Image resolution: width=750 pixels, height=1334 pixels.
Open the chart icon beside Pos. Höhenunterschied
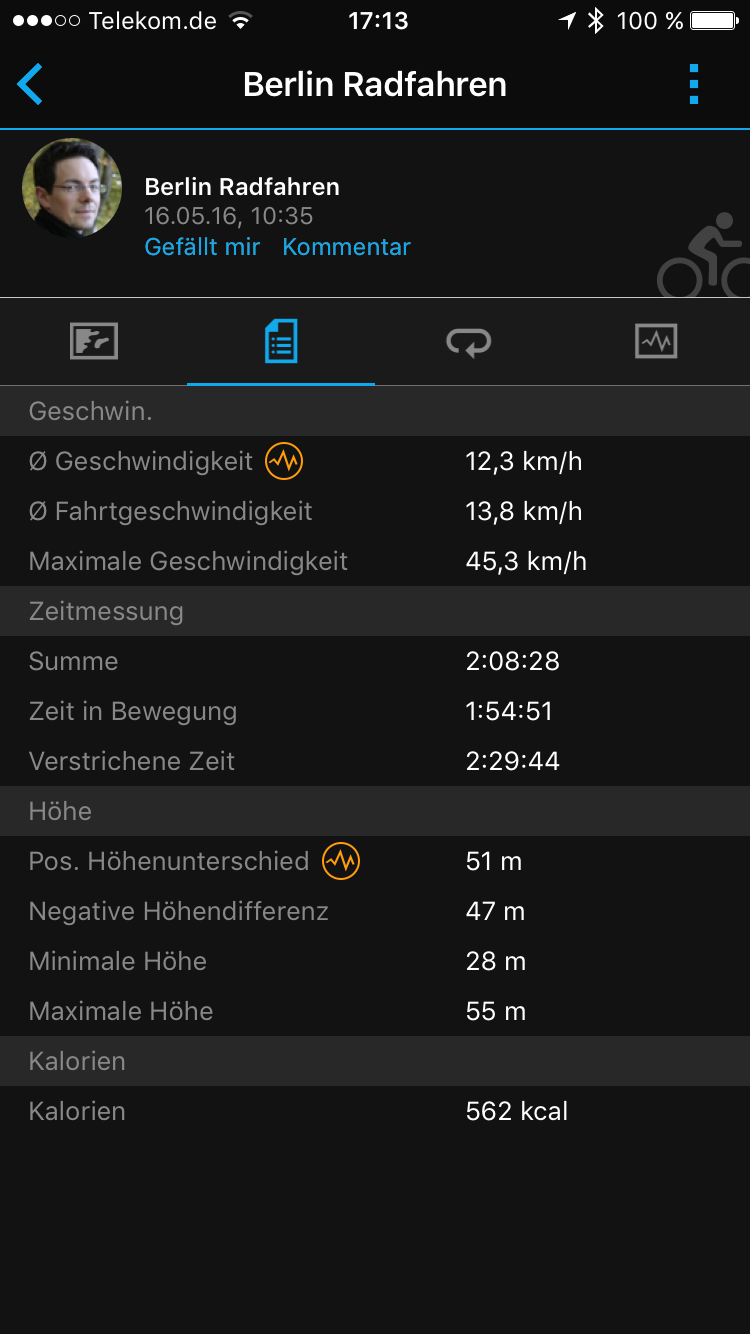coord(341,861)
